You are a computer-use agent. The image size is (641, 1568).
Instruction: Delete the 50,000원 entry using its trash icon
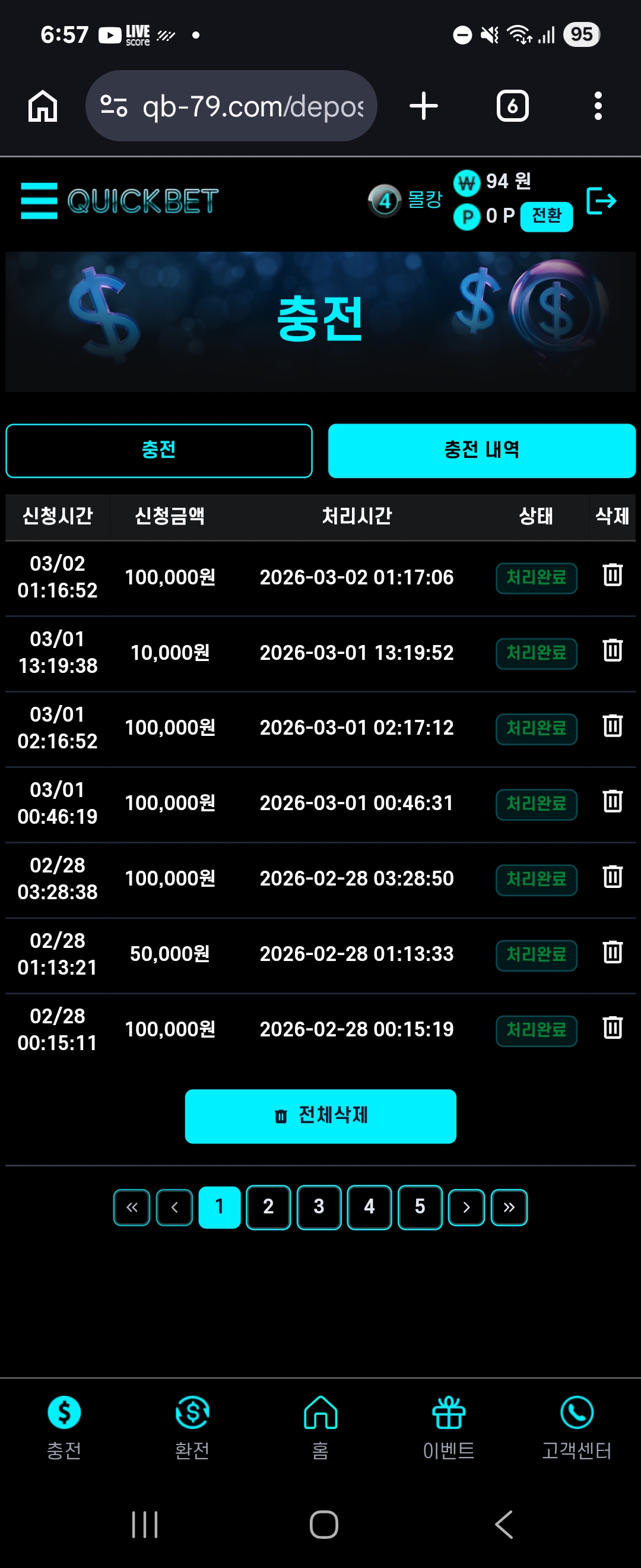[612, 955]
